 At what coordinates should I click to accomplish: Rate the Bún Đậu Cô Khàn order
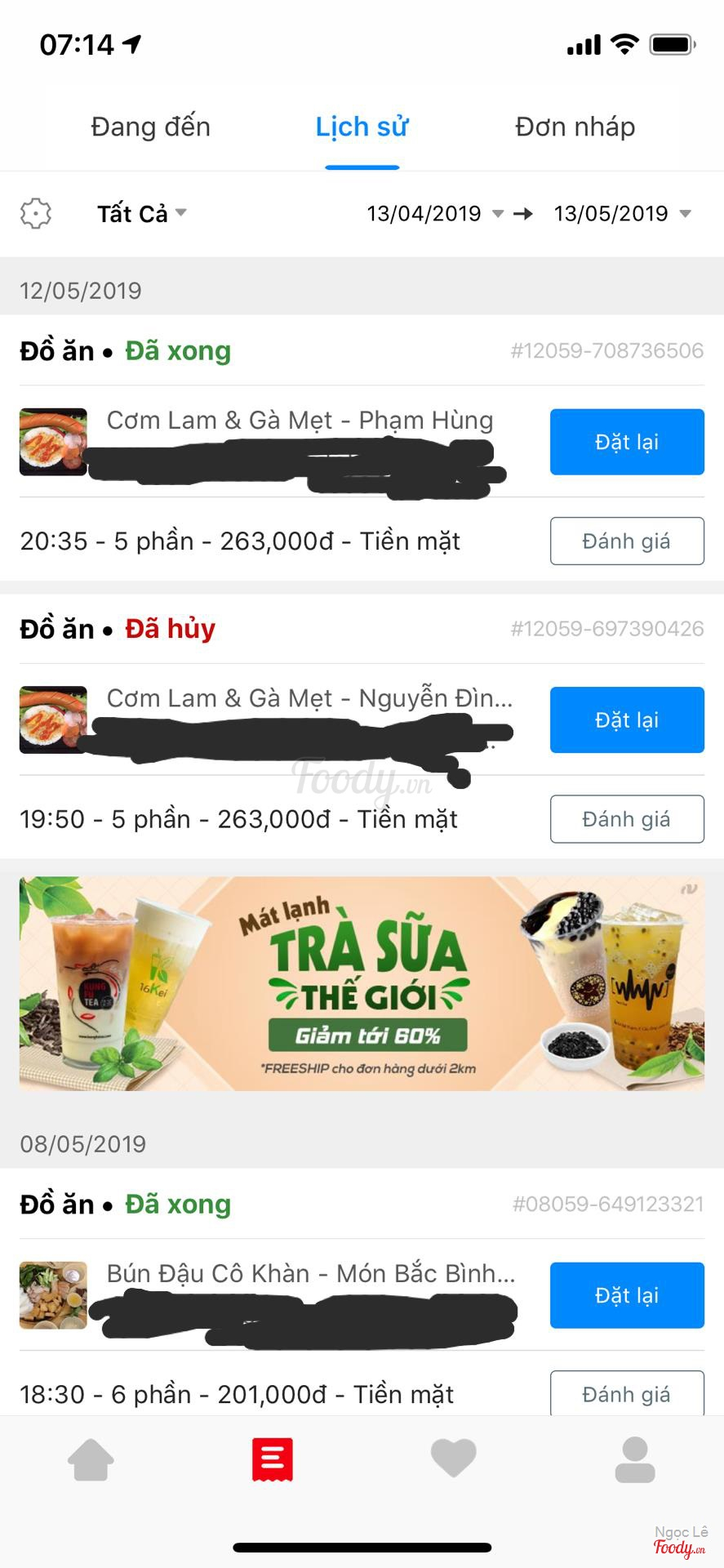point(626,1392)
